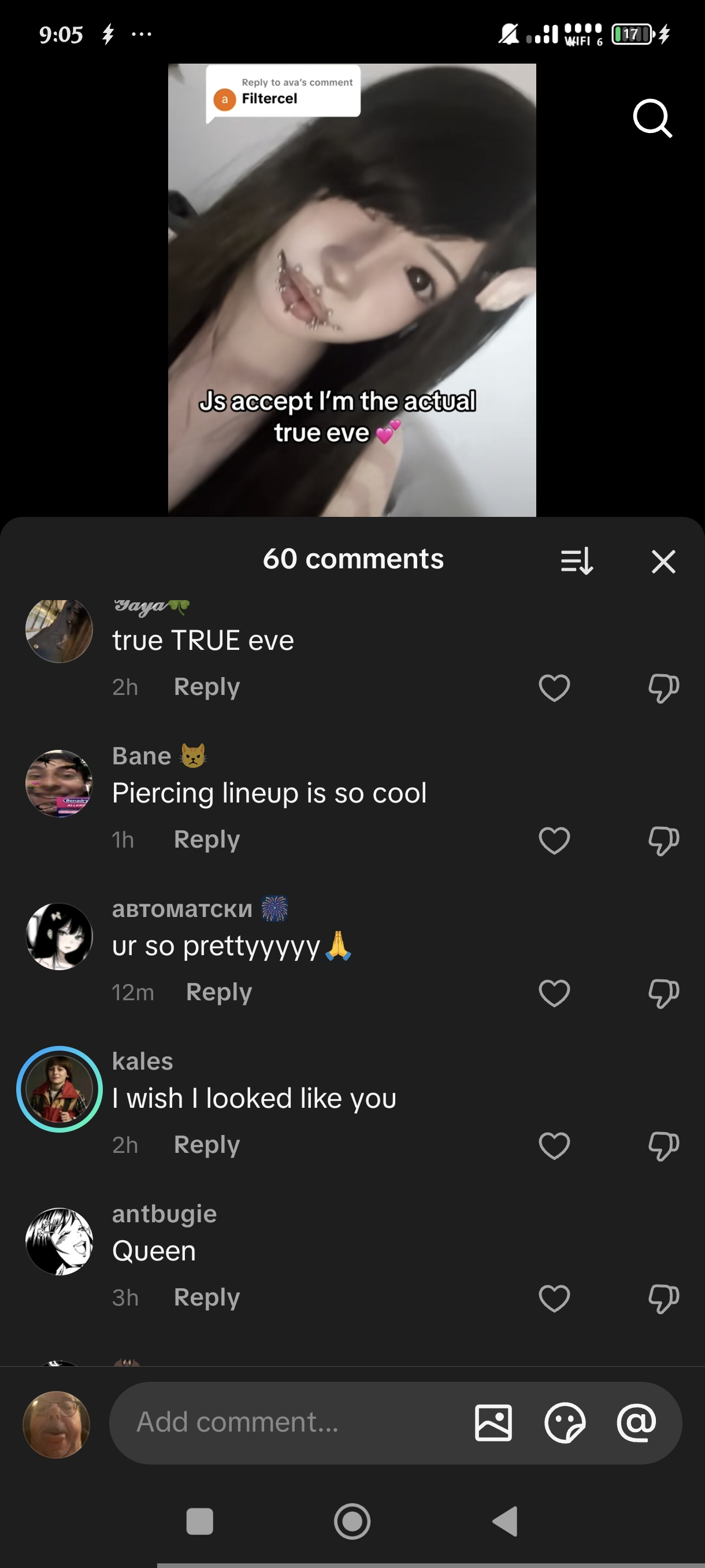Open the comment sort options
The height and width of the screenshot is (1568, 705).
pyautogui.click(x=576, y=561)
